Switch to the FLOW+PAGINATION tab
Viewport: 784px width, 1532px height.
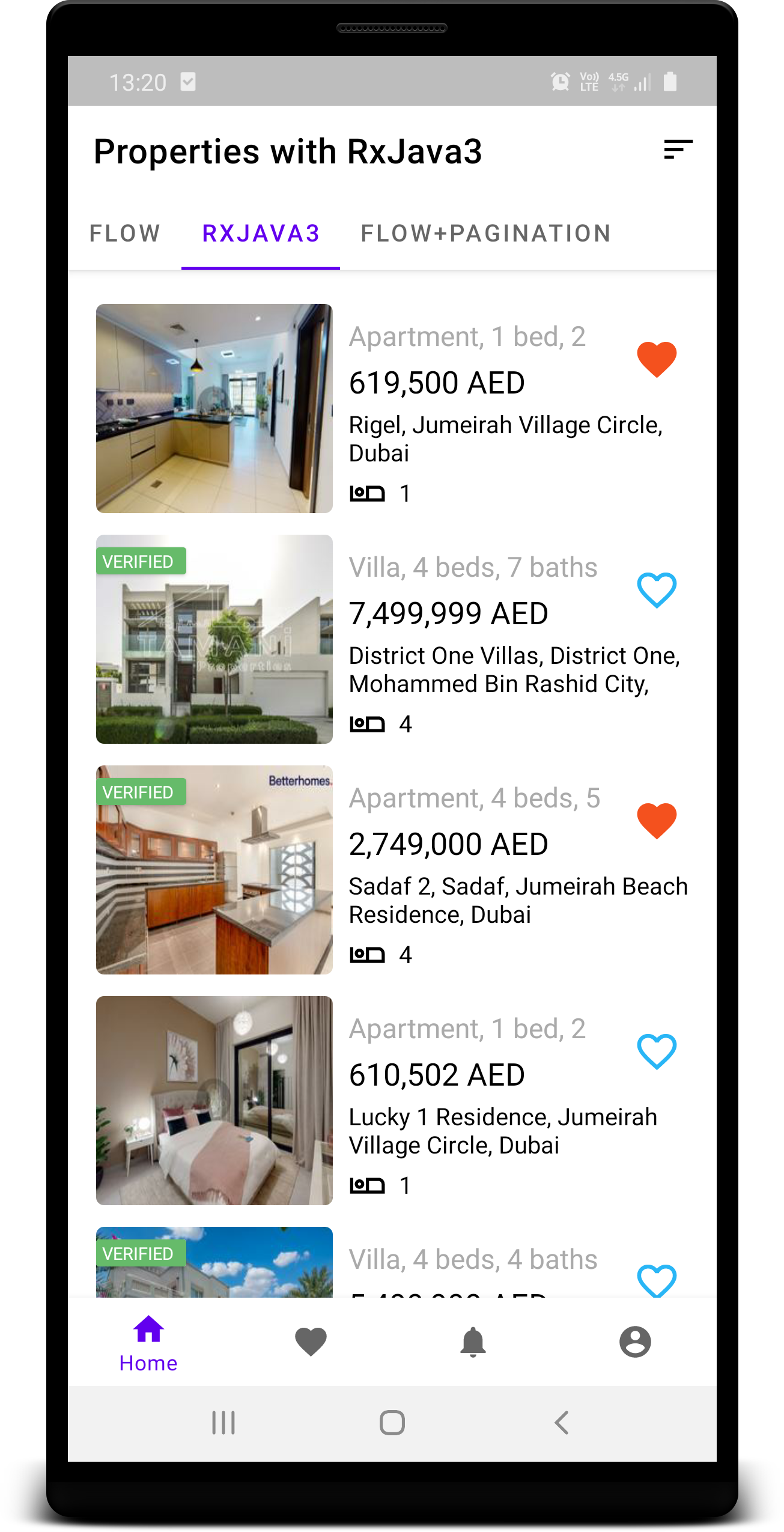pos(486,234)
